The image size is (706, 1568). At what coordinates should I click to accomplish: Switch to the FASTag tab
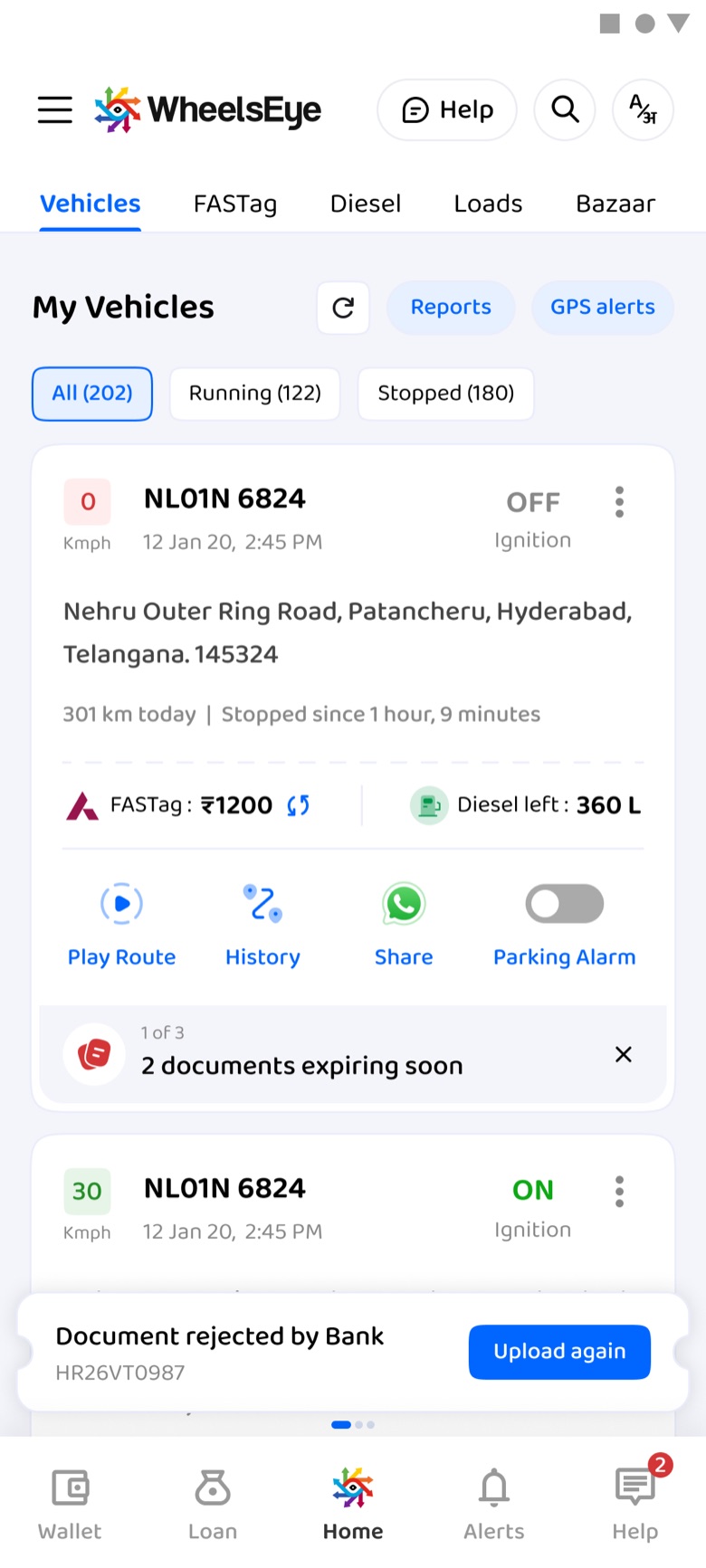point(235,204)
